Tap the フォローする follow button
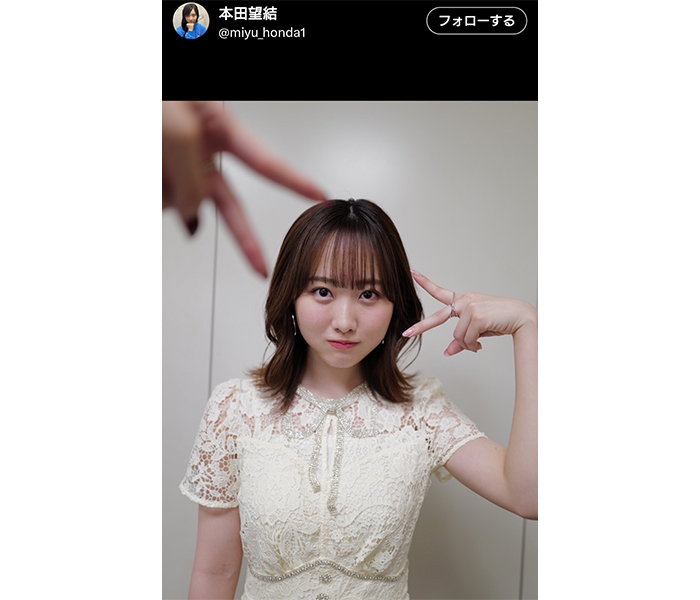This screenshot has width=700, height=600. click(476, 21)
